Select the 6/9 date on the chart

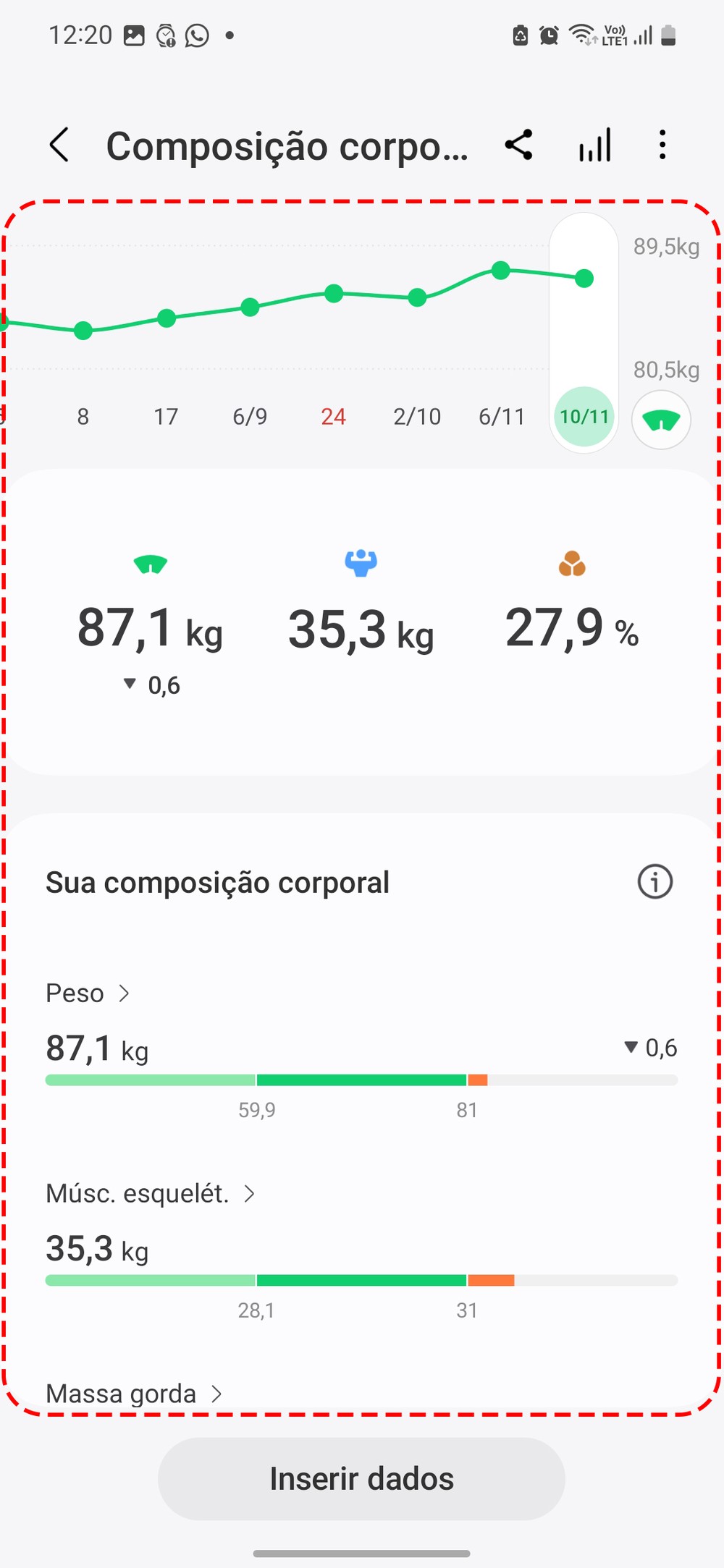click(x=250, y=416)
